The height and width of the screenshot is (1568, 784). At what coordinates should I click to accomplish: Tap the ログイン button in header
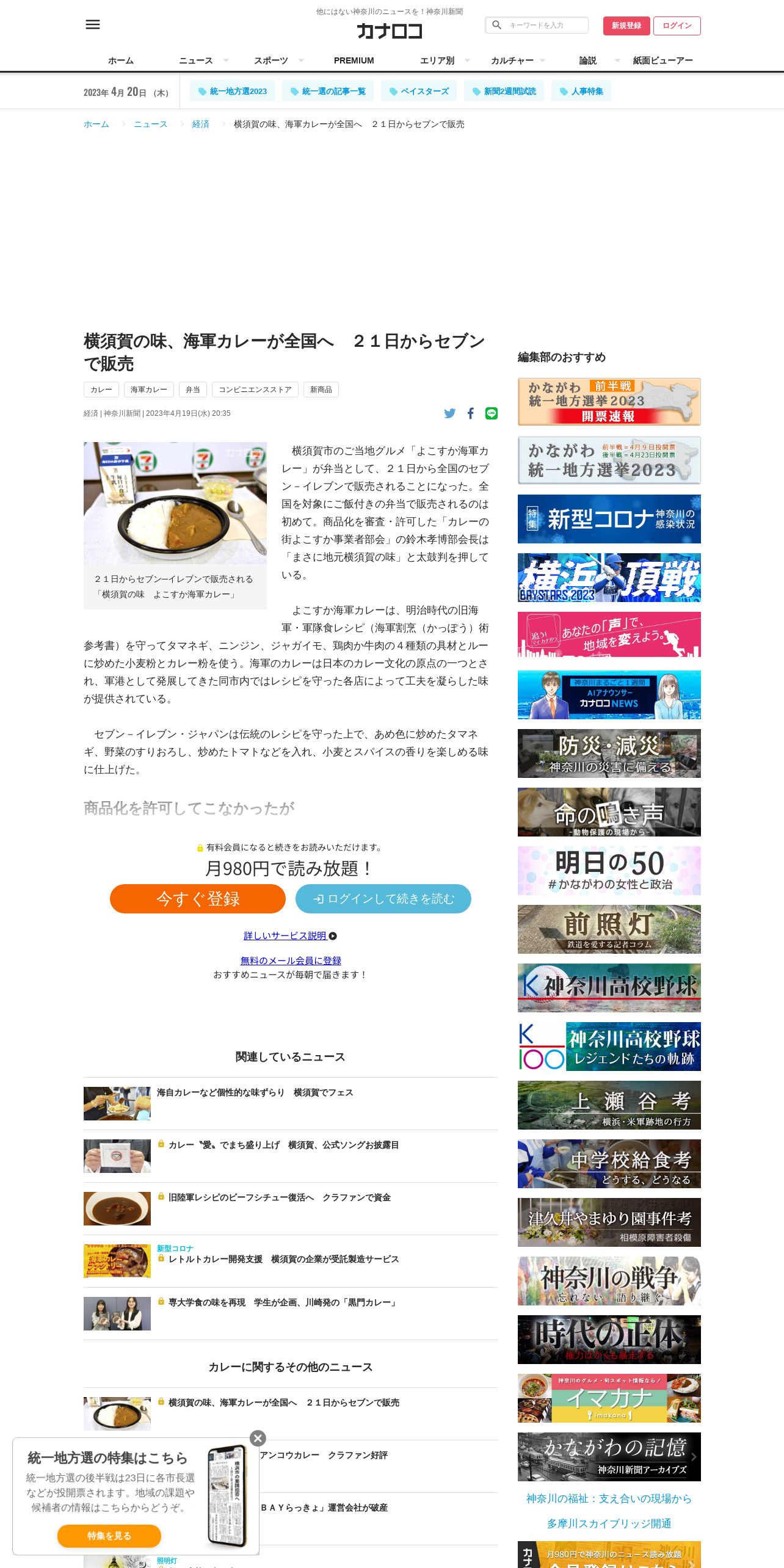click(677, 26)
